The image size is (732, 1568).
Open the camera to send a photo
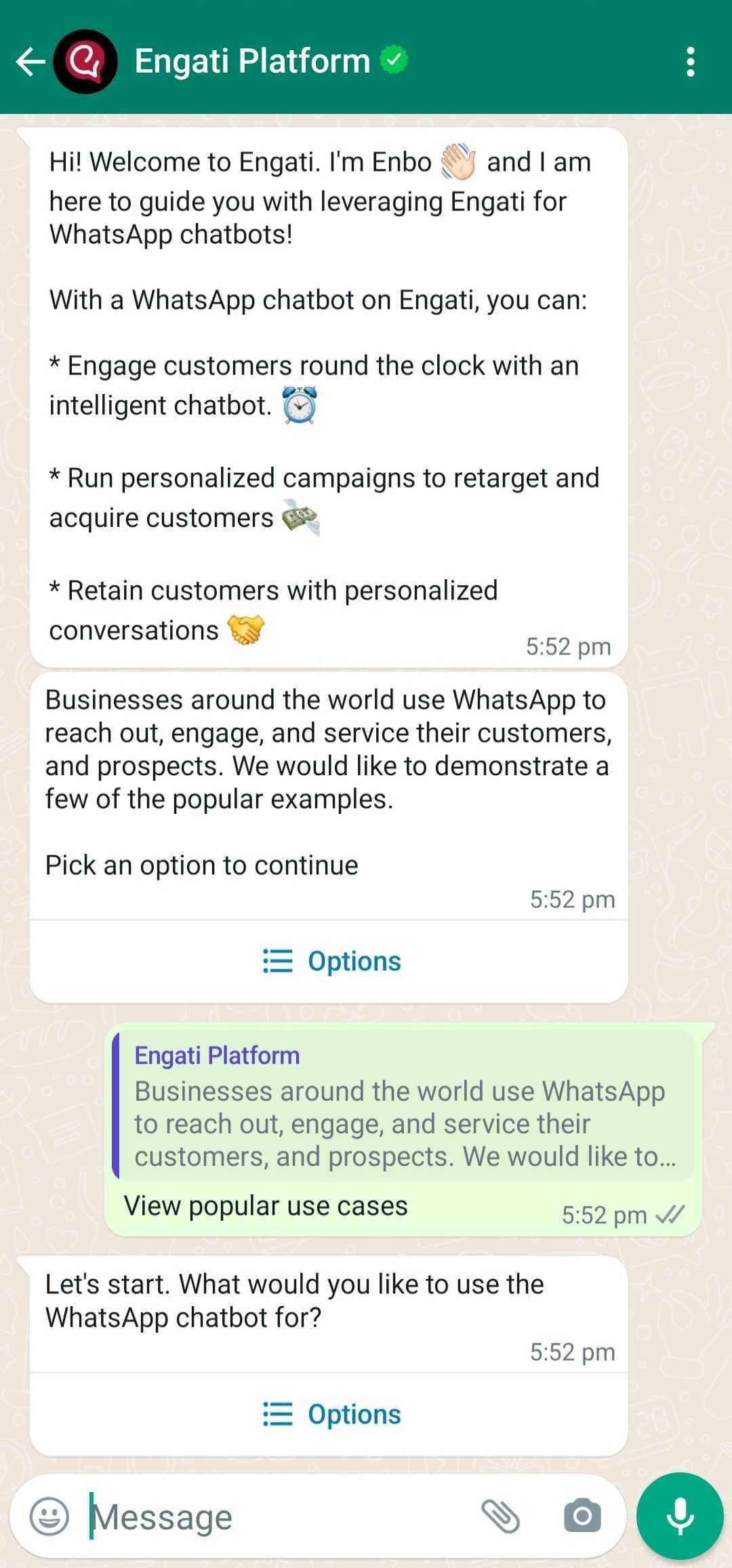[582, 1516]
